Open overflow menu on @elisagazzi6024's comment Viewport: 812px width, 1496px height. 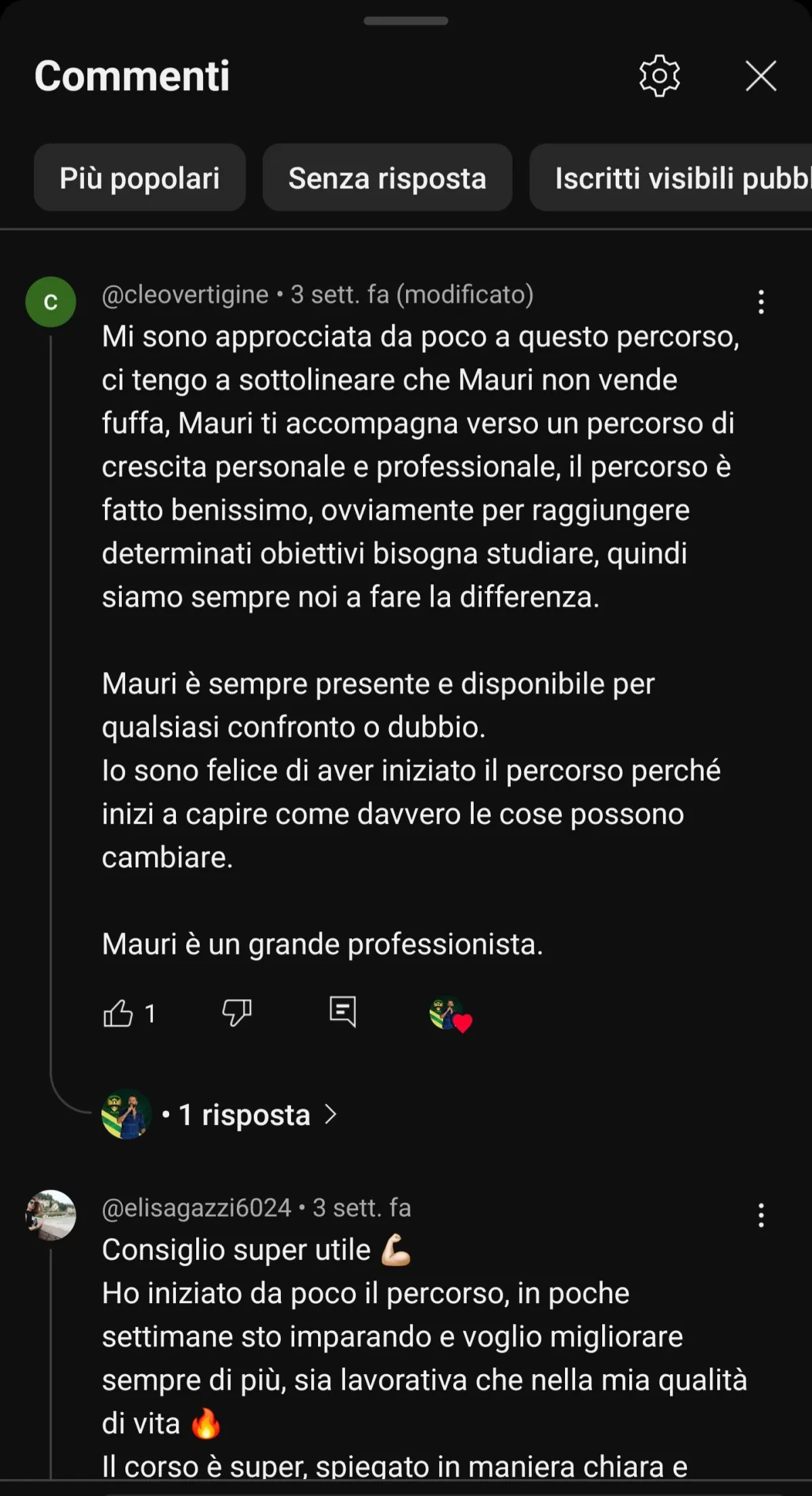(761, 1215)
